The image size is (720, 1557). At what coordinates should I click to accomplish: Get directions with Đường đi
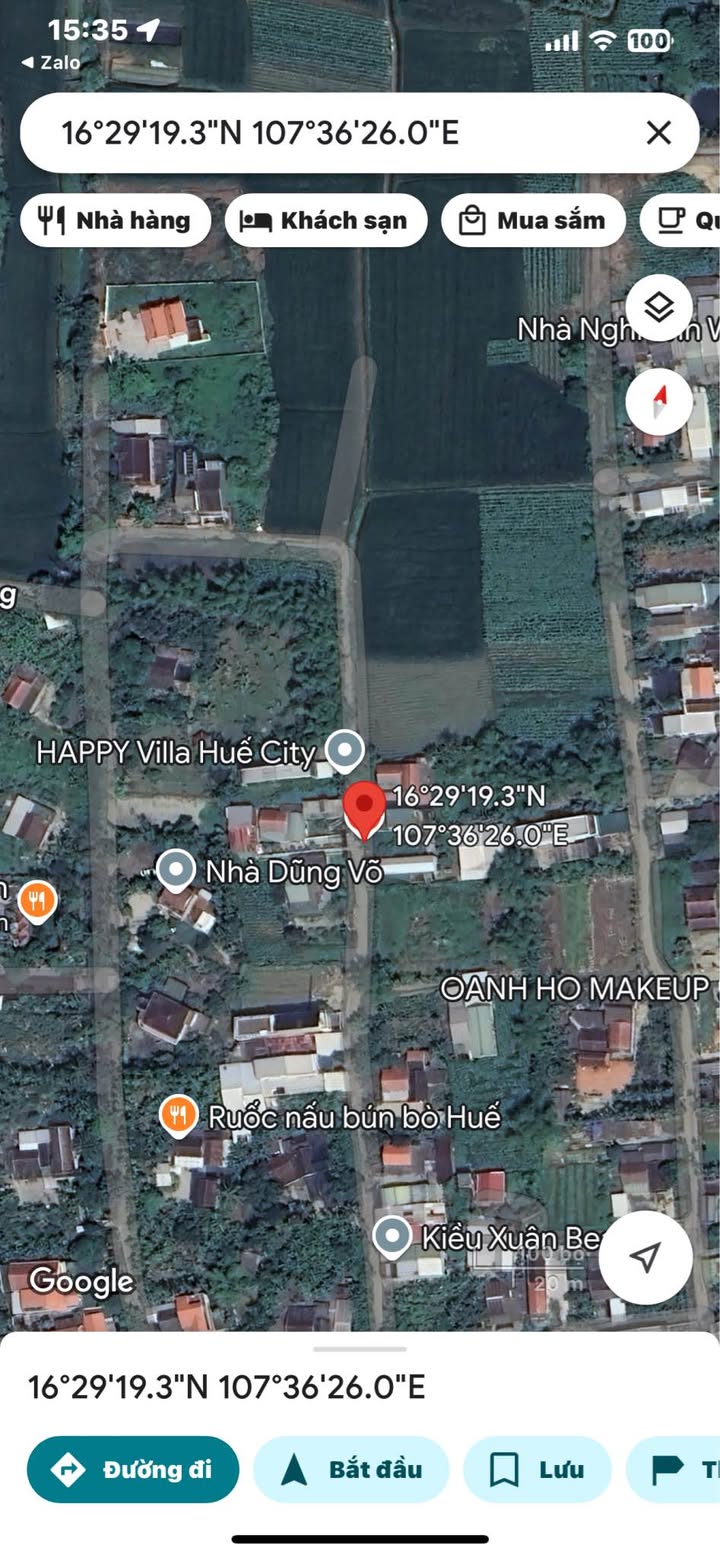[133, 1469]
